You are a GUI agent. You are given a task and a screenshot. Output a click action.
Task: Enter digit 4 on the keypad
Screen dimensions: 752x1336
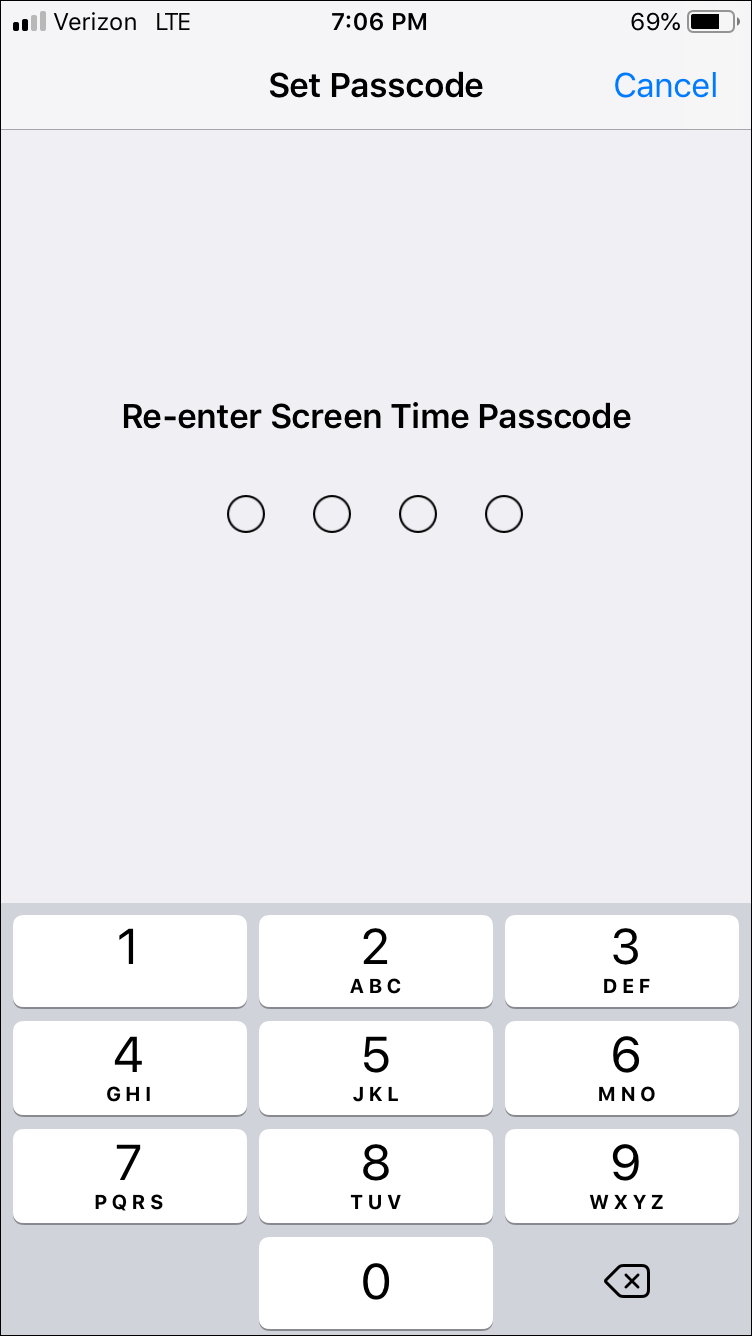pos(129,1068)
